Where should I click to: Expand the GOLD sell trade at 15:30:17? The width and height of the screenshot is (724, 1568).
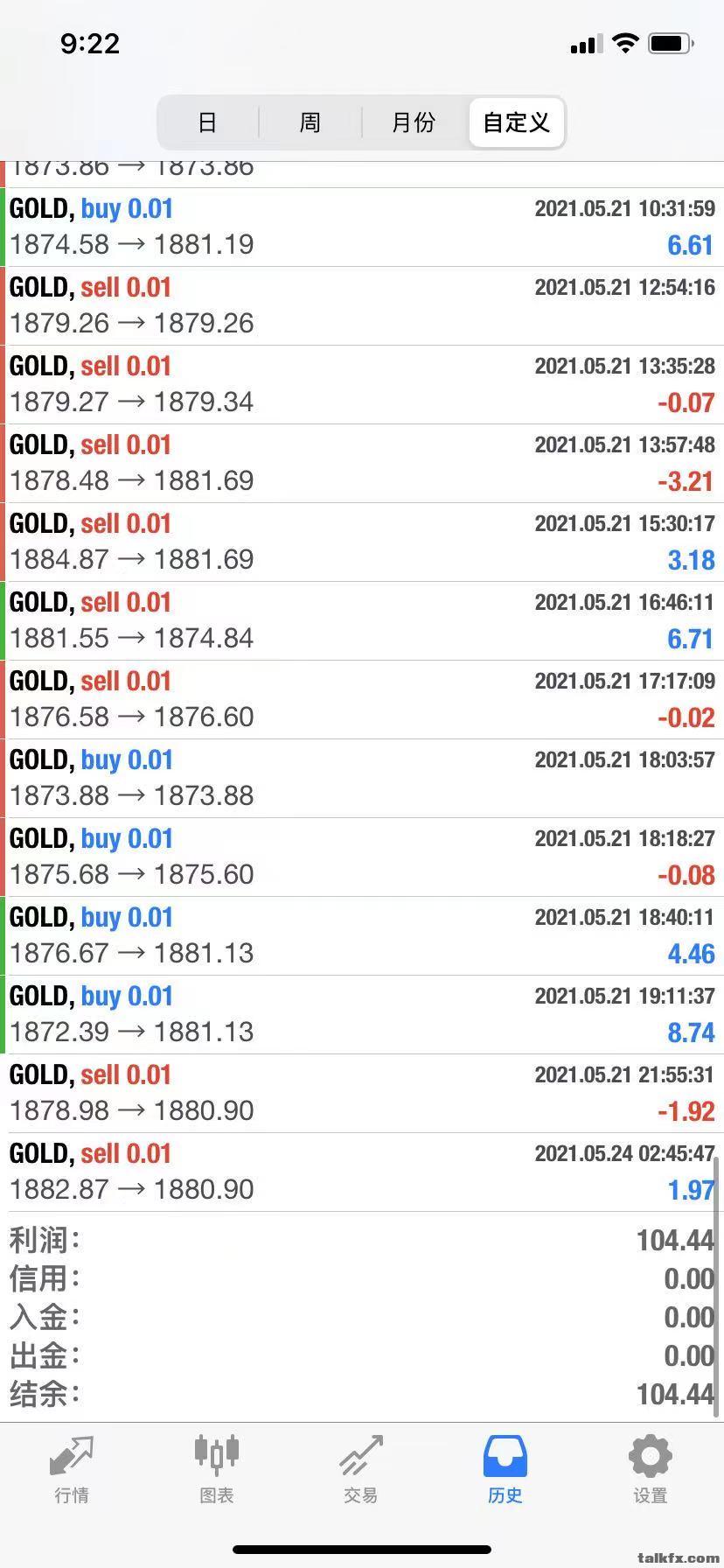coord(362,542)
